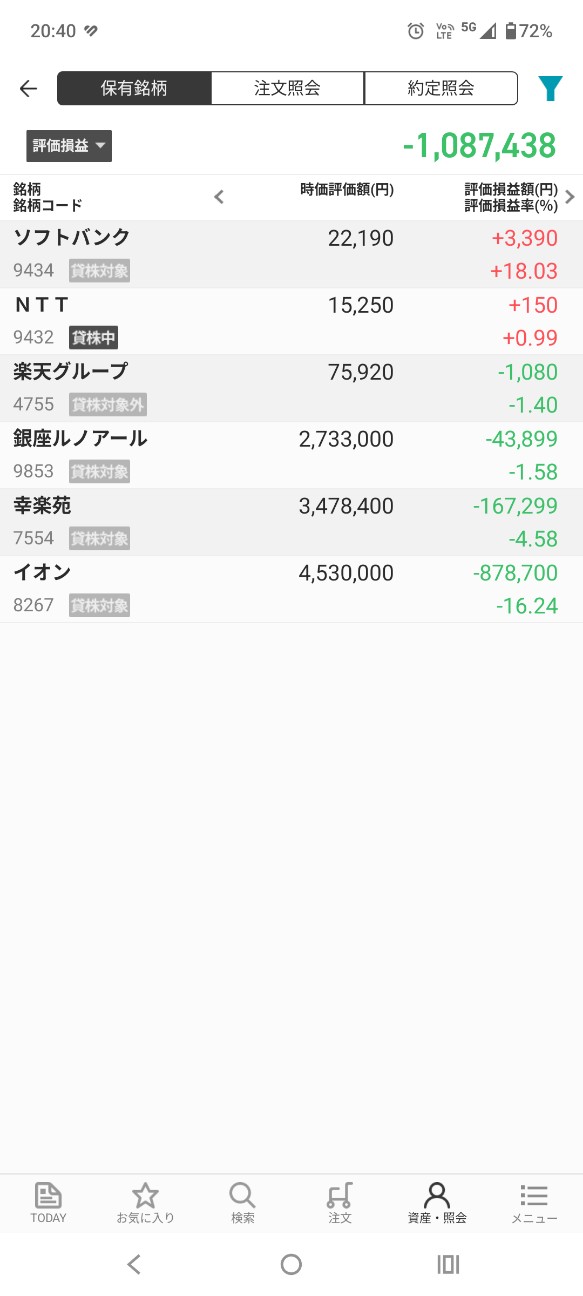Open the 幸楽苑 holding row
The width and height of the screenshot is (583, 1296).
click(291, 522)
